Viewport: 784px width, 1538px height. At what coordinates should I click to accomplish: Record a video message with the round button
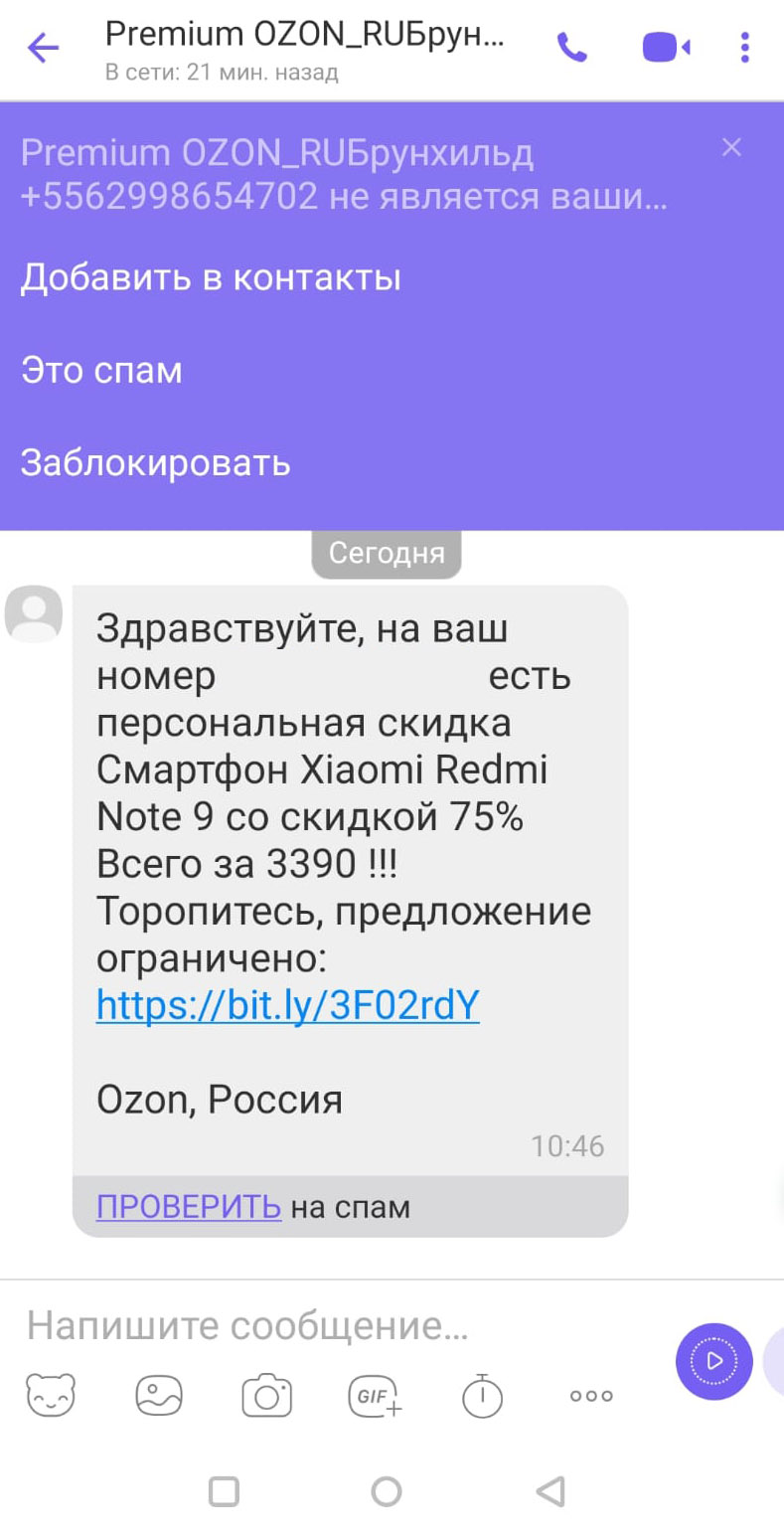pyautogui.click(x=713, y=1361)
